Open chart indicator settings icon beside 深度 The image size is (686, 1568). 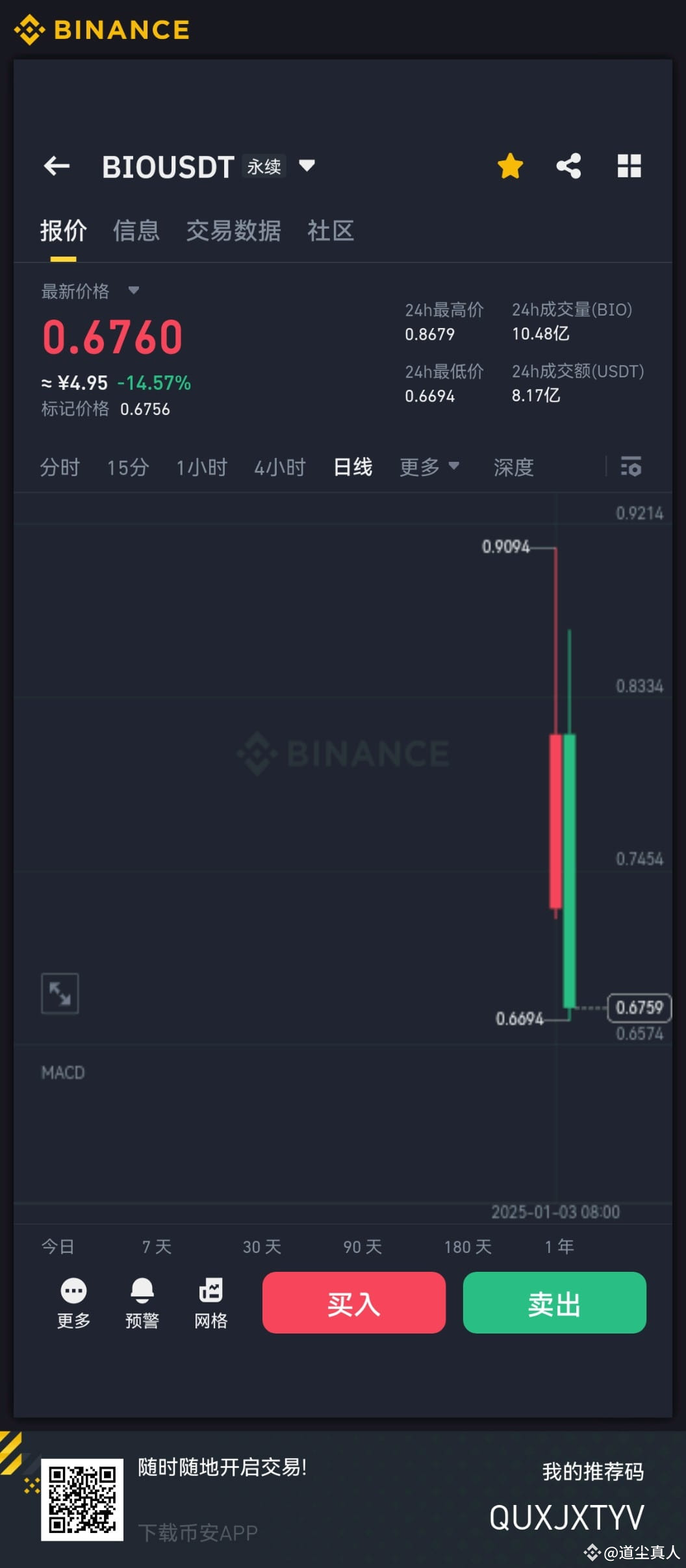pos(630,467)
